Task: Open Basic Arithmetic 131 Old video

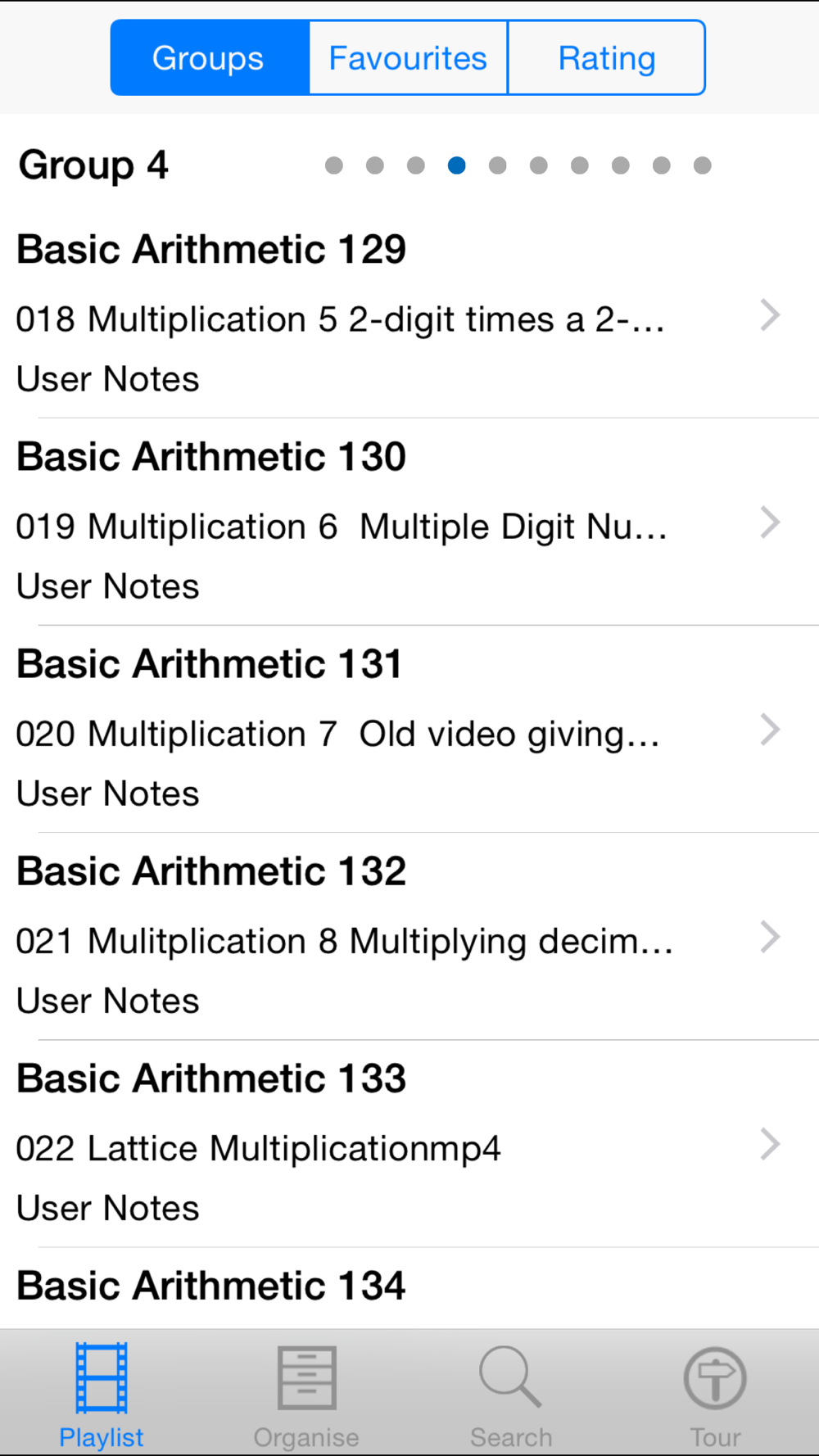Action: click(409, 729)
